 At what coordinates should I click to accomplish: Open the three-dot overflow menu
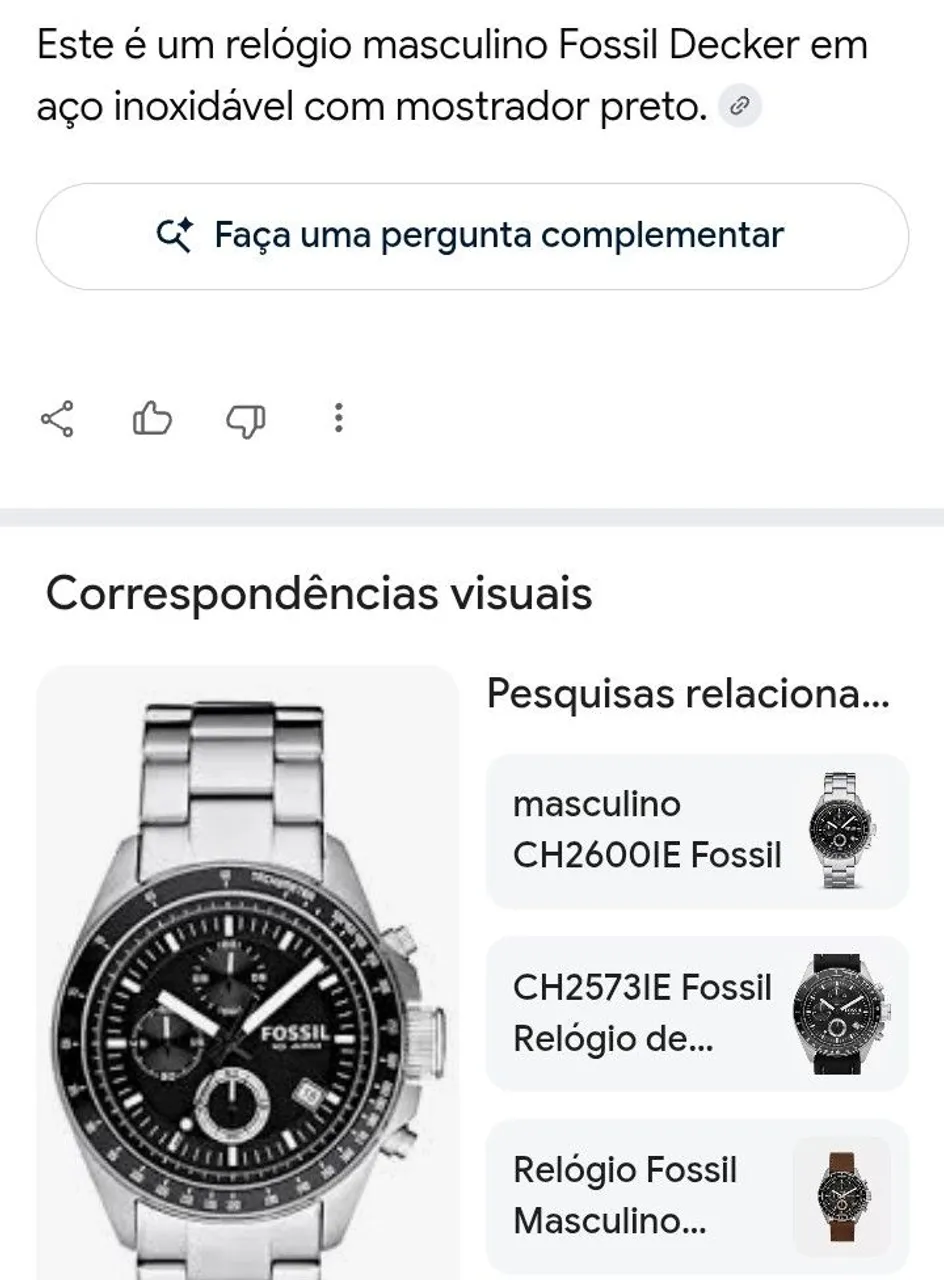pos(339,418)
